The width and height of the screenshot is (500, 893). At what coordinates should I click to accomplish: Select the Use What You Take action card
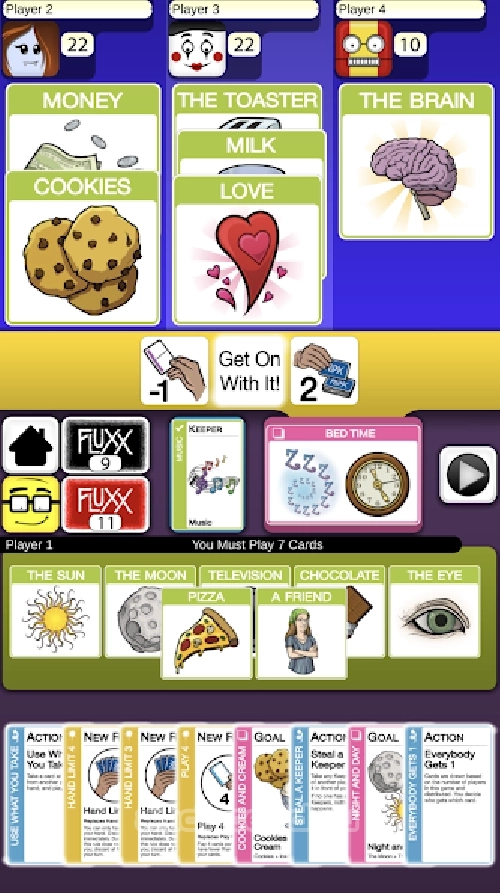coord(35,794)
